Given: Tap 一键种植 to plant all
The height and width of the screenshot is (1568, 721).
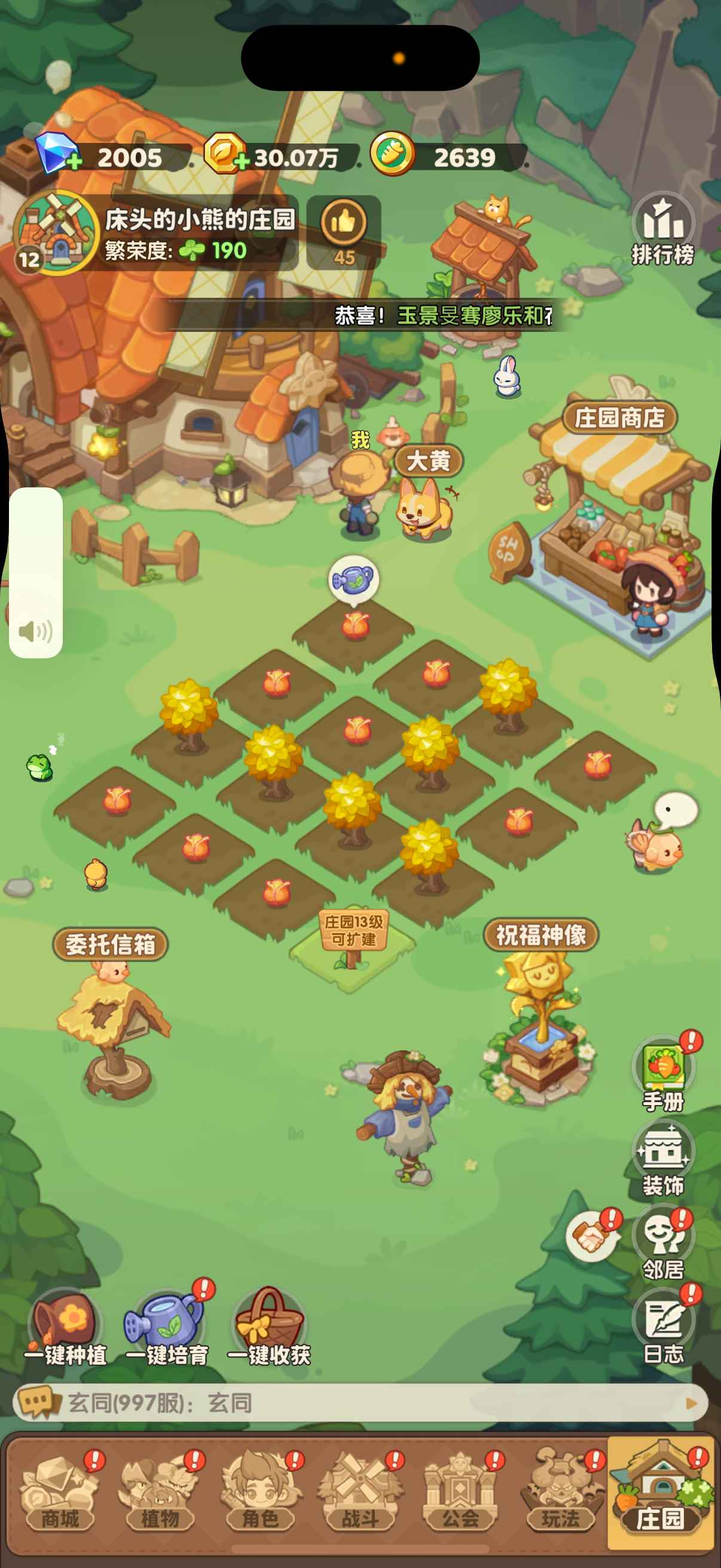Looking at the screenshot, I should click(65, 1328).
